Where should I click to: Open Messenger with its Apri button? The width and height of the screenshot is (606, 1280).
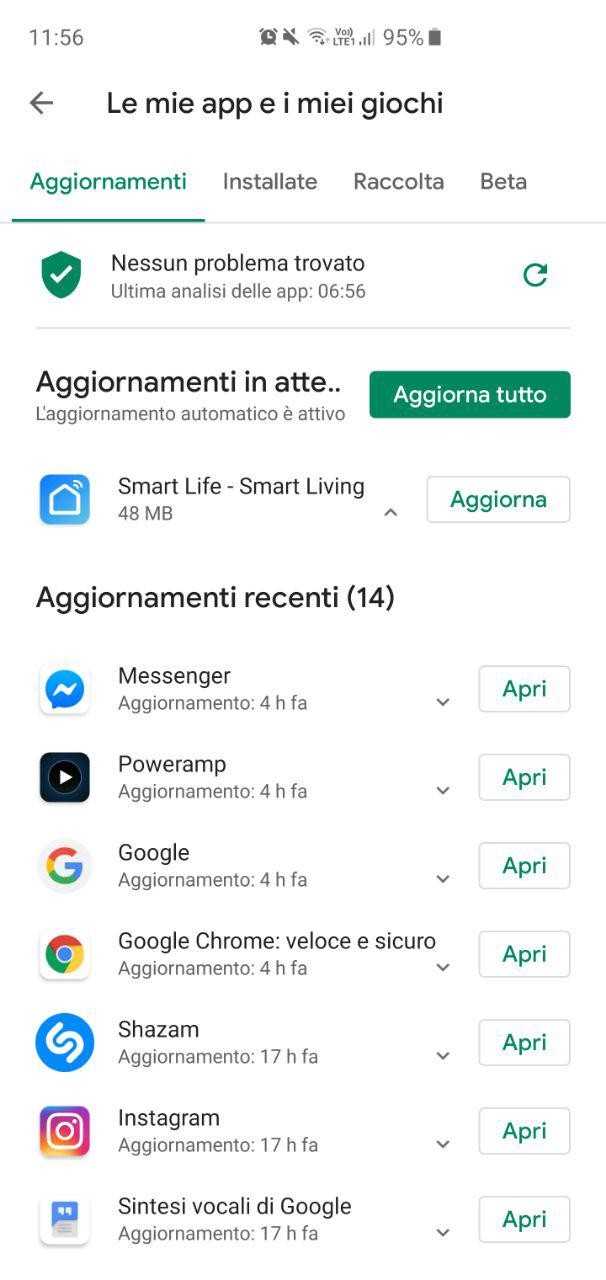524,689
